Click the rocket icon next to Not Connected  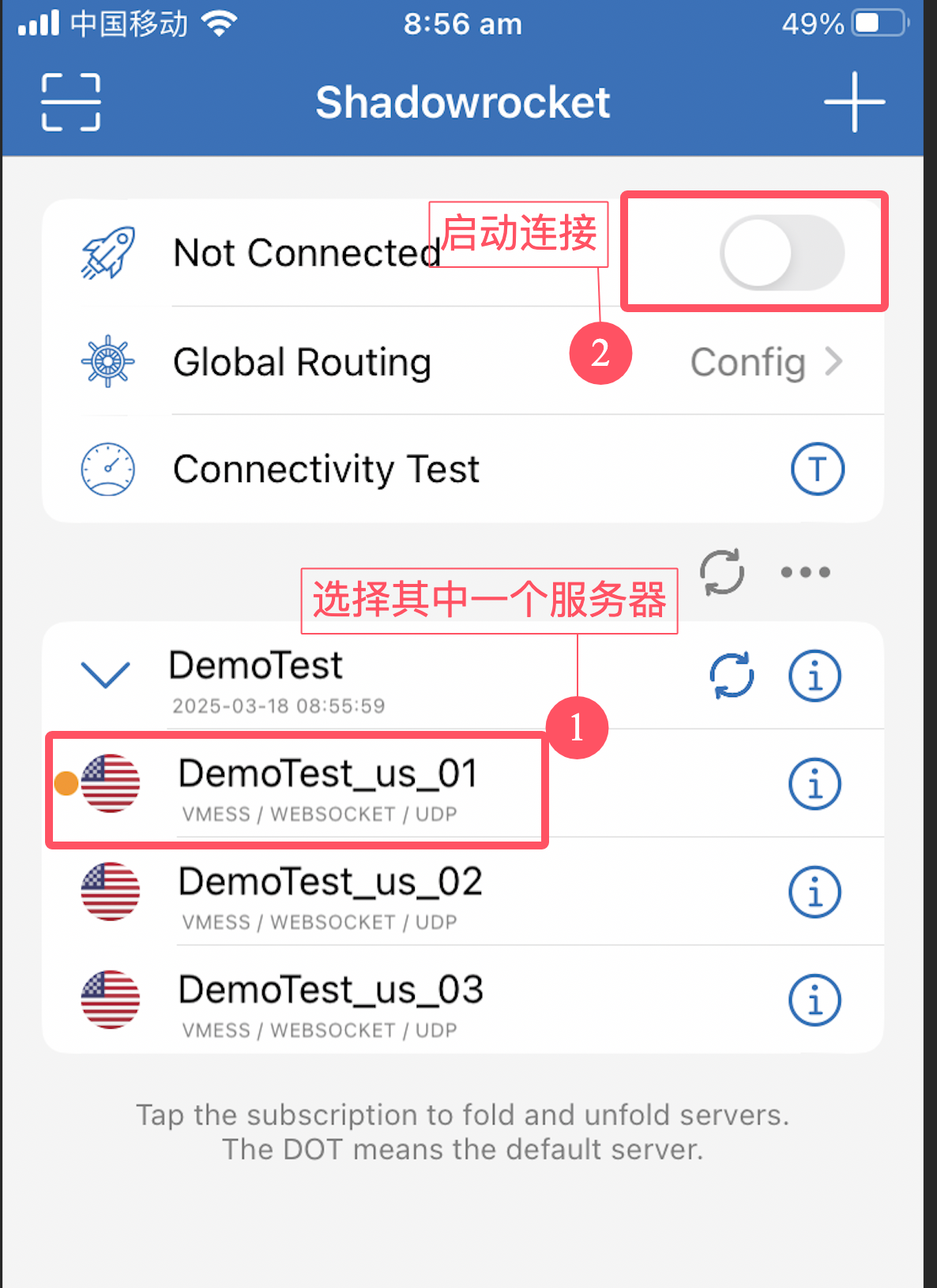click(109, 251)
